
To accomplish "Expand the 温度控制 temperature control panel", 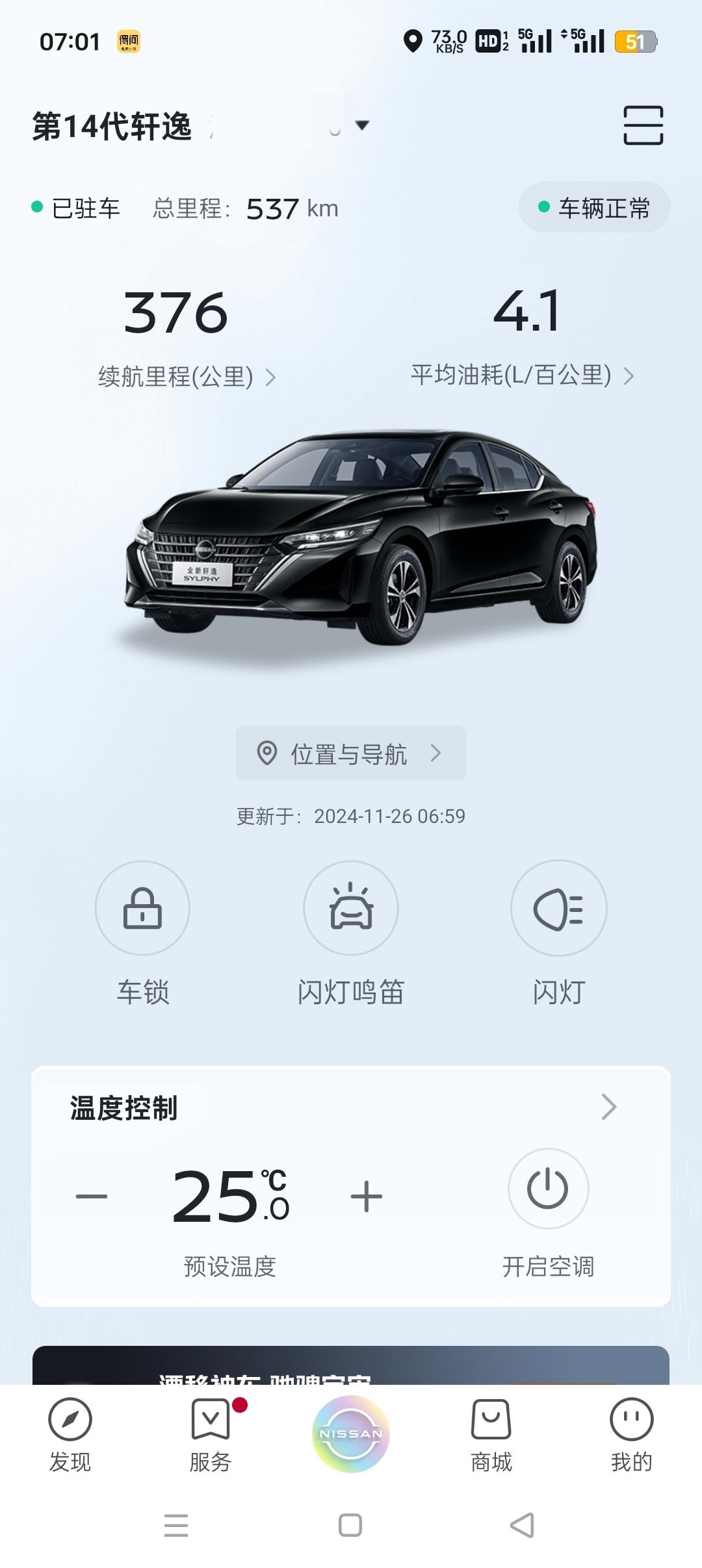I will (608, 1107).
